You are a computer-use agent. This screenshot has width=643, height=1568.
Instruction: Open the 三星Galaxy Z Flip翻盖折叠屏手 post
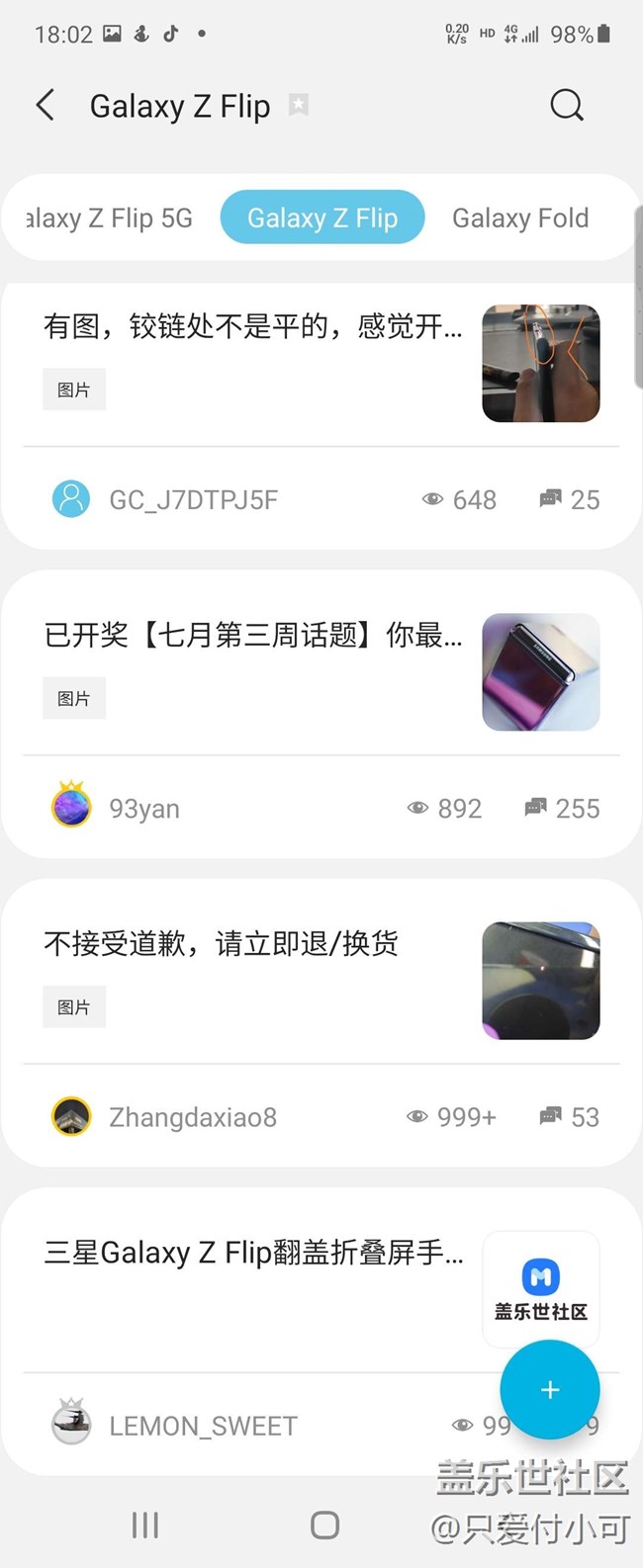[x=253, y=1253]
